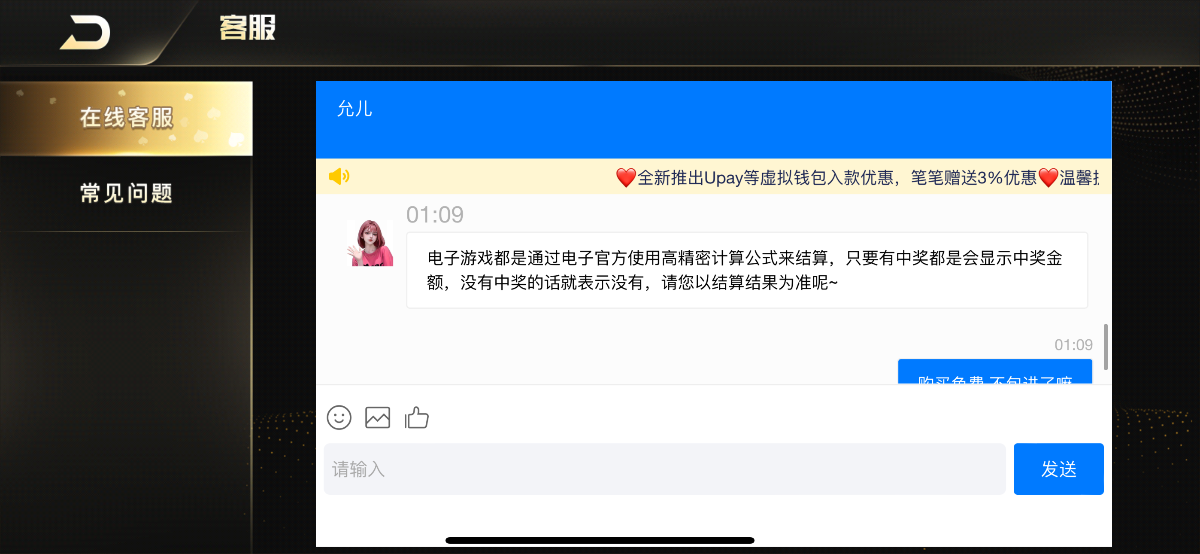Viewport: 1200px width, 554px height.
Task: Send the message with 发送
Action: 1058,469
